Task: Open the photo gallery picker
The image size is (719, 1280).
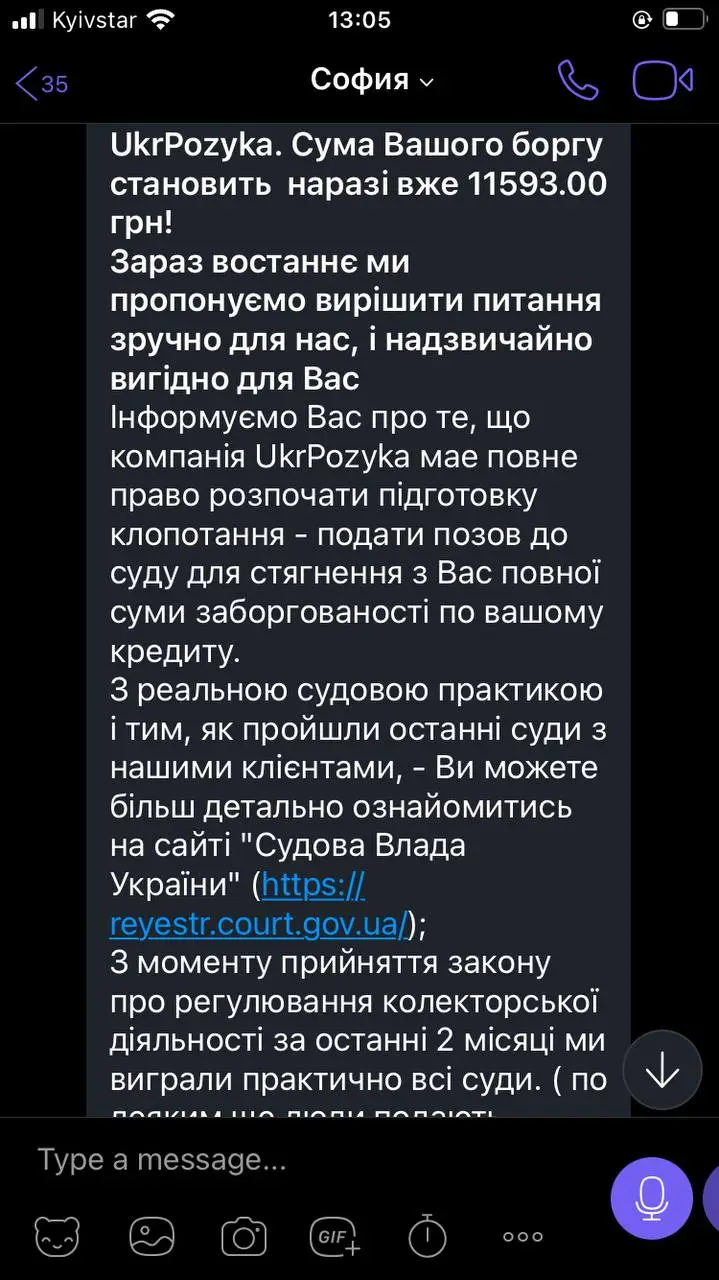Action: click(151, 1237)
